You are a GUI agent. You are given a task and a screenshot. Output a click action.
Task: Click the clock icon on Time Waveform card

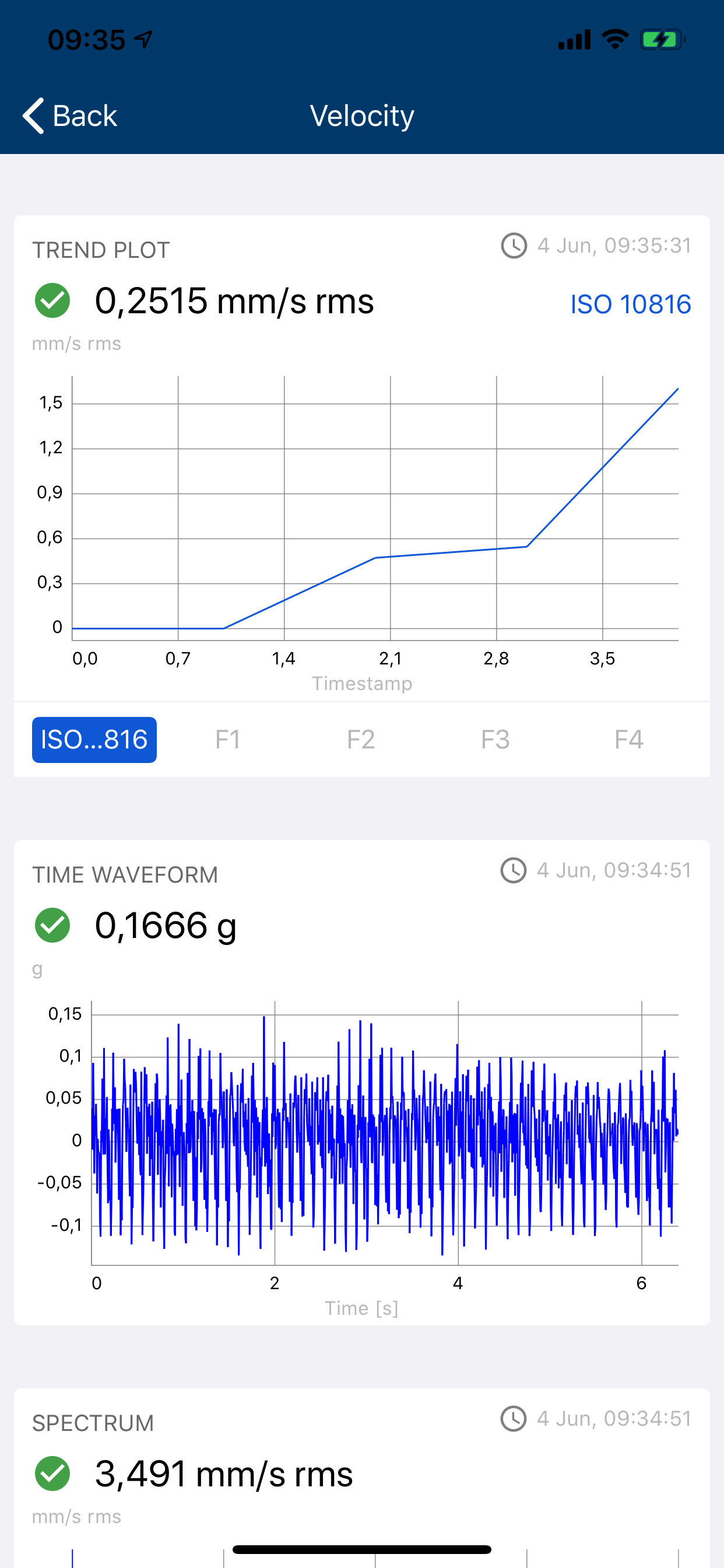[513, 870]
